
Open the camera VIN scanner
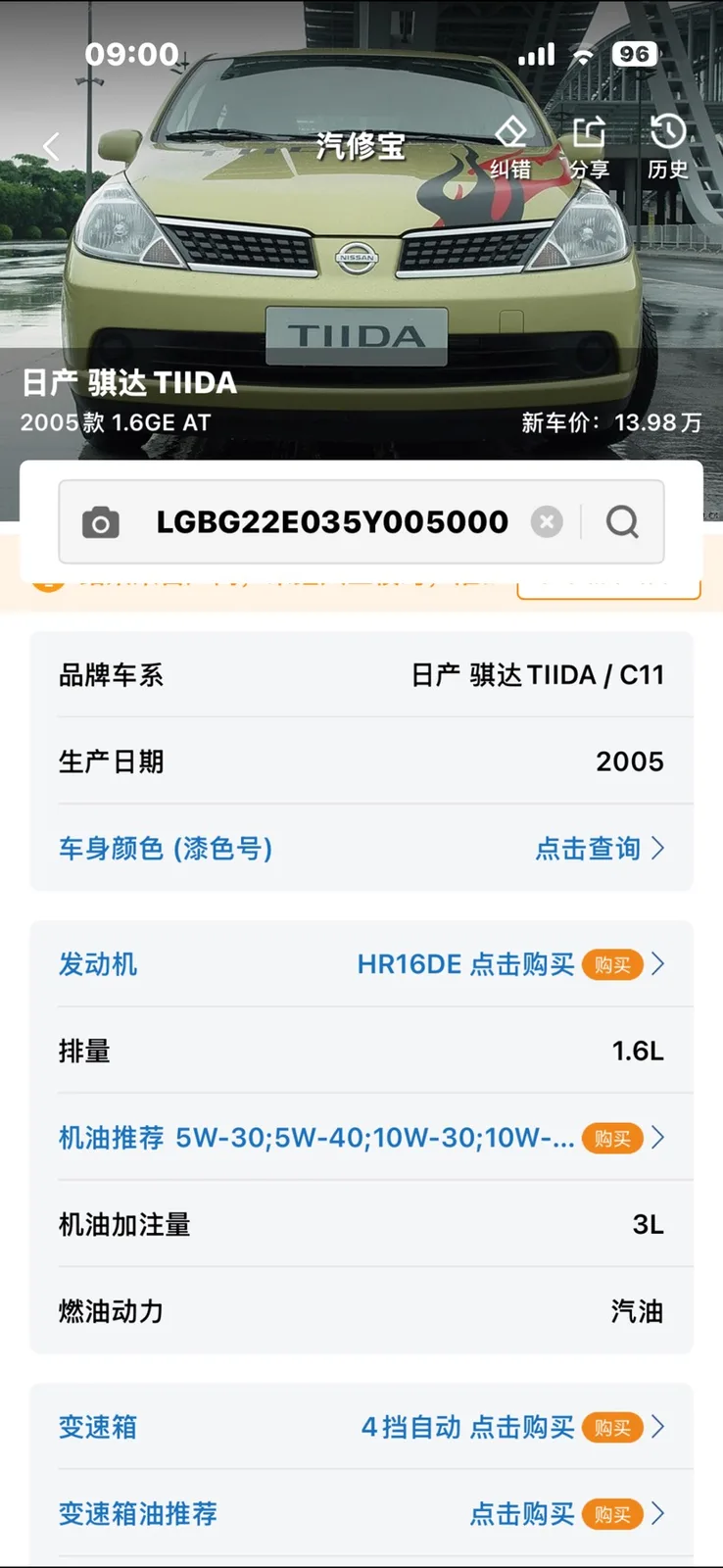(x=100, y=522)
